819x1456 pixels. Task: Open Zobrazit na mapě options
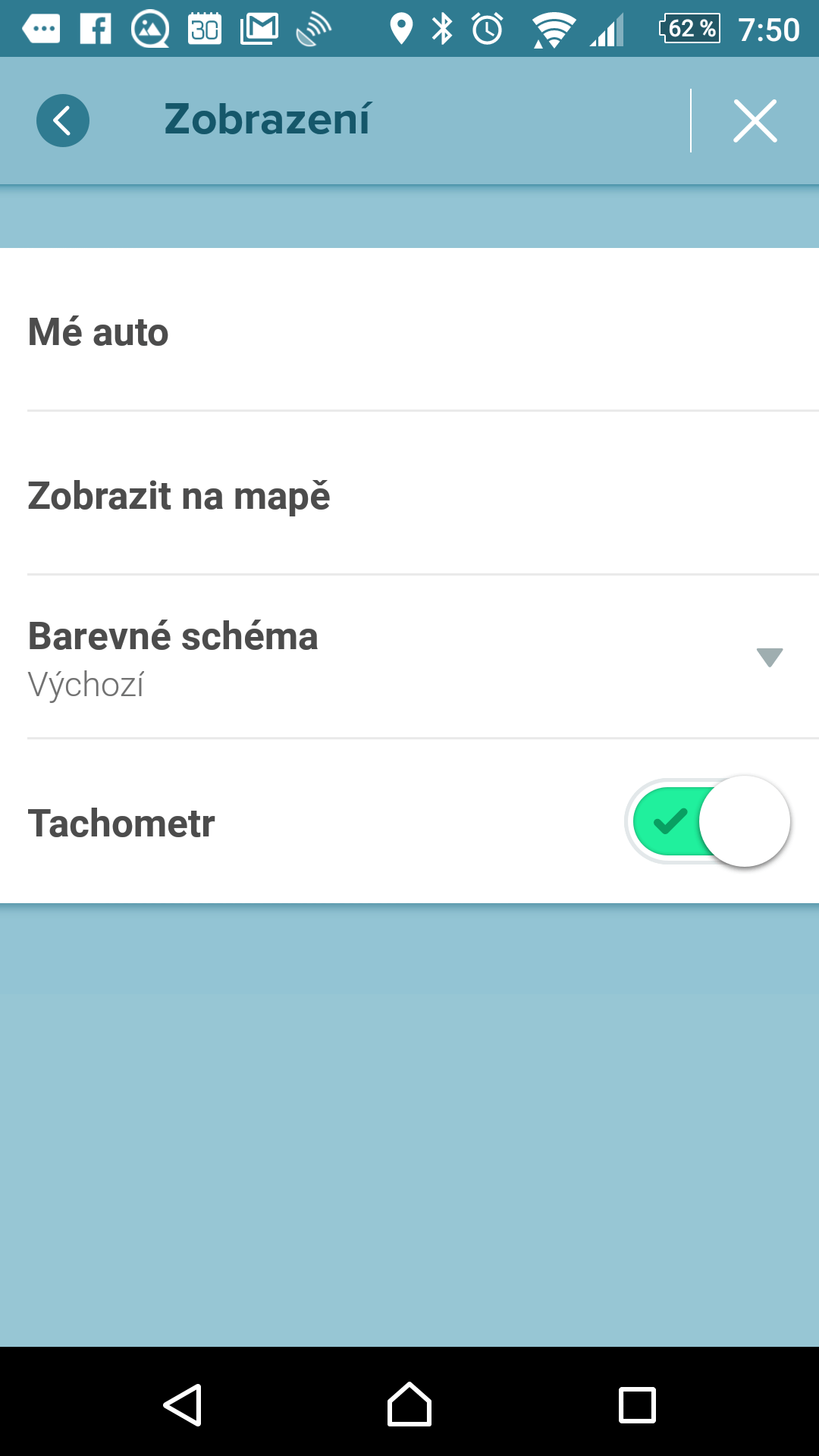(x=409, y=494)
